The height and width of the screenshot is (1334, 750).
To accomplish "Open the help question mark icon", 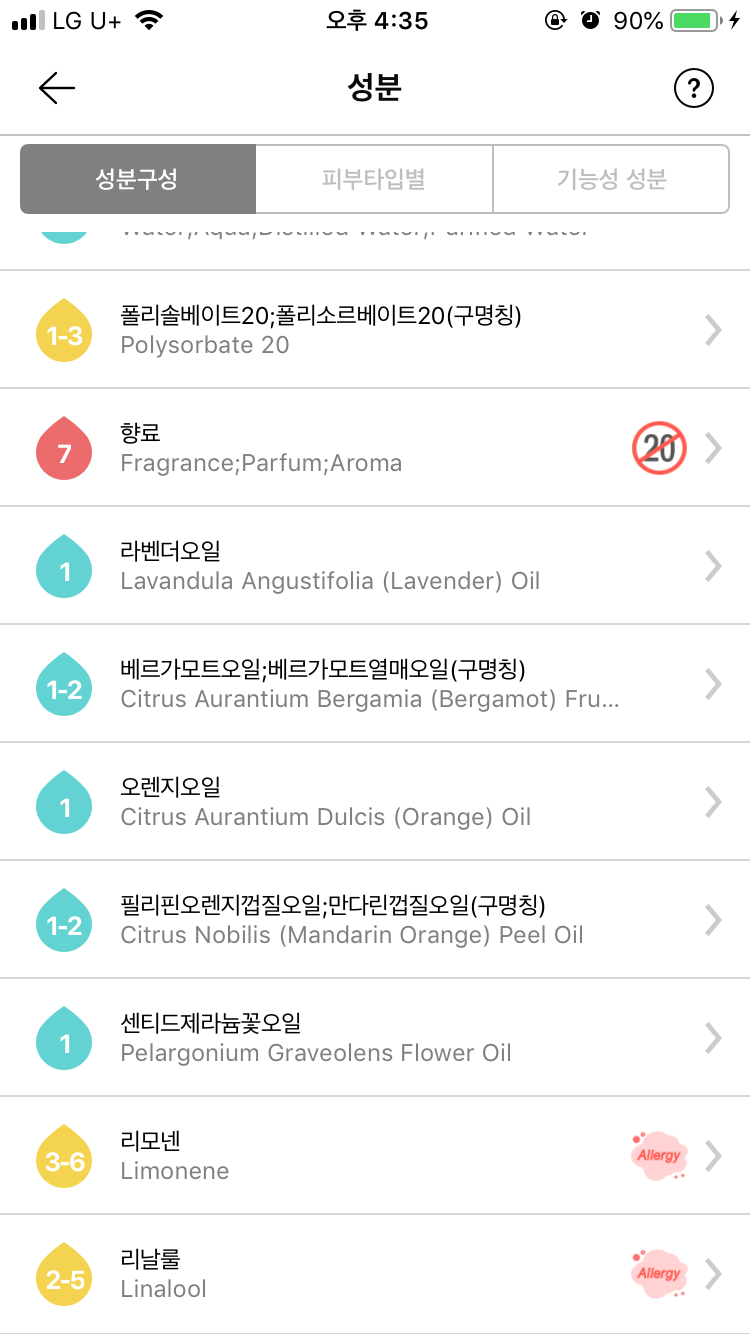I will 694,88.
